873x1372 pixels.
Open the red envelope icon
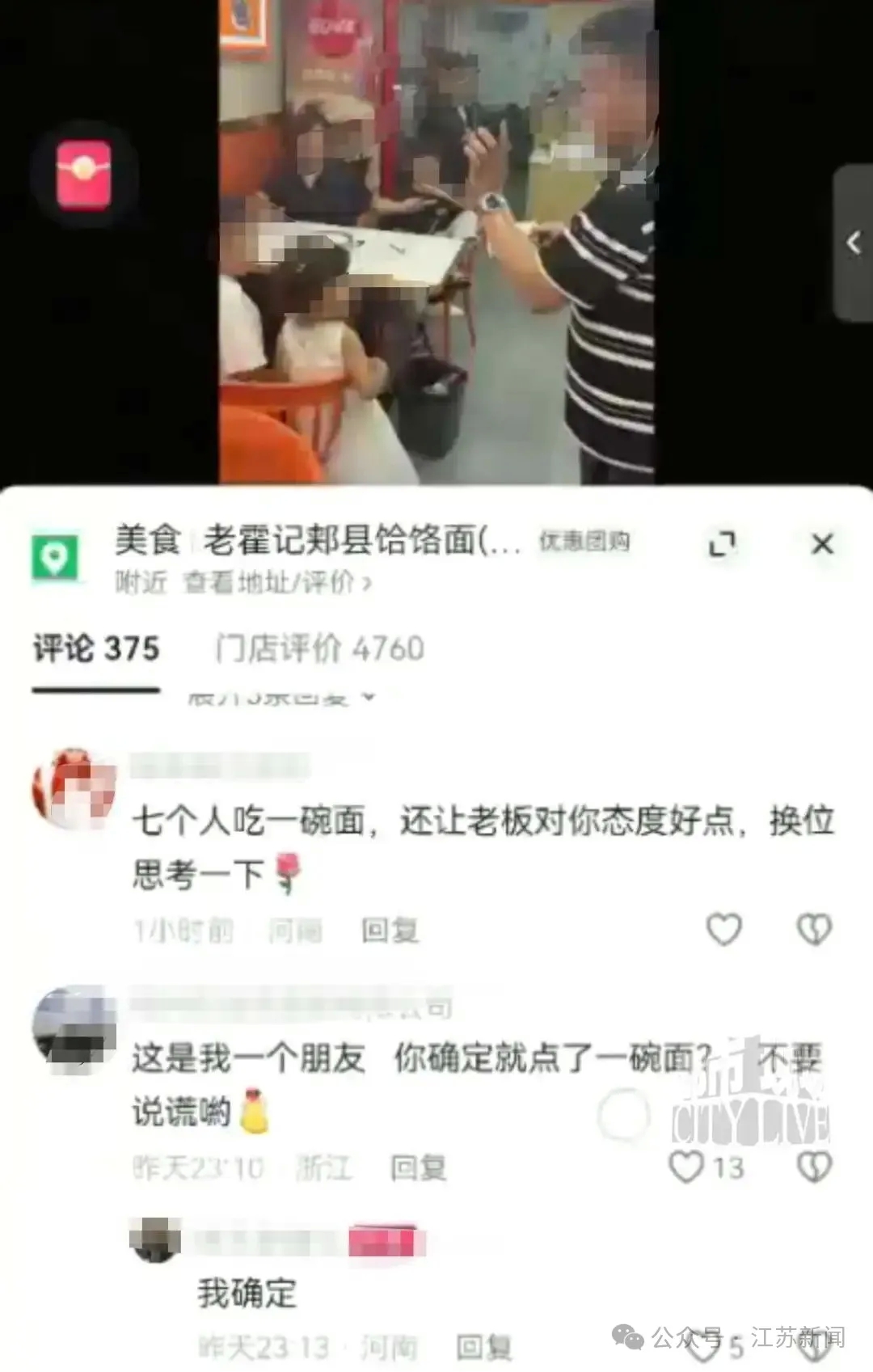click(83, 174)
